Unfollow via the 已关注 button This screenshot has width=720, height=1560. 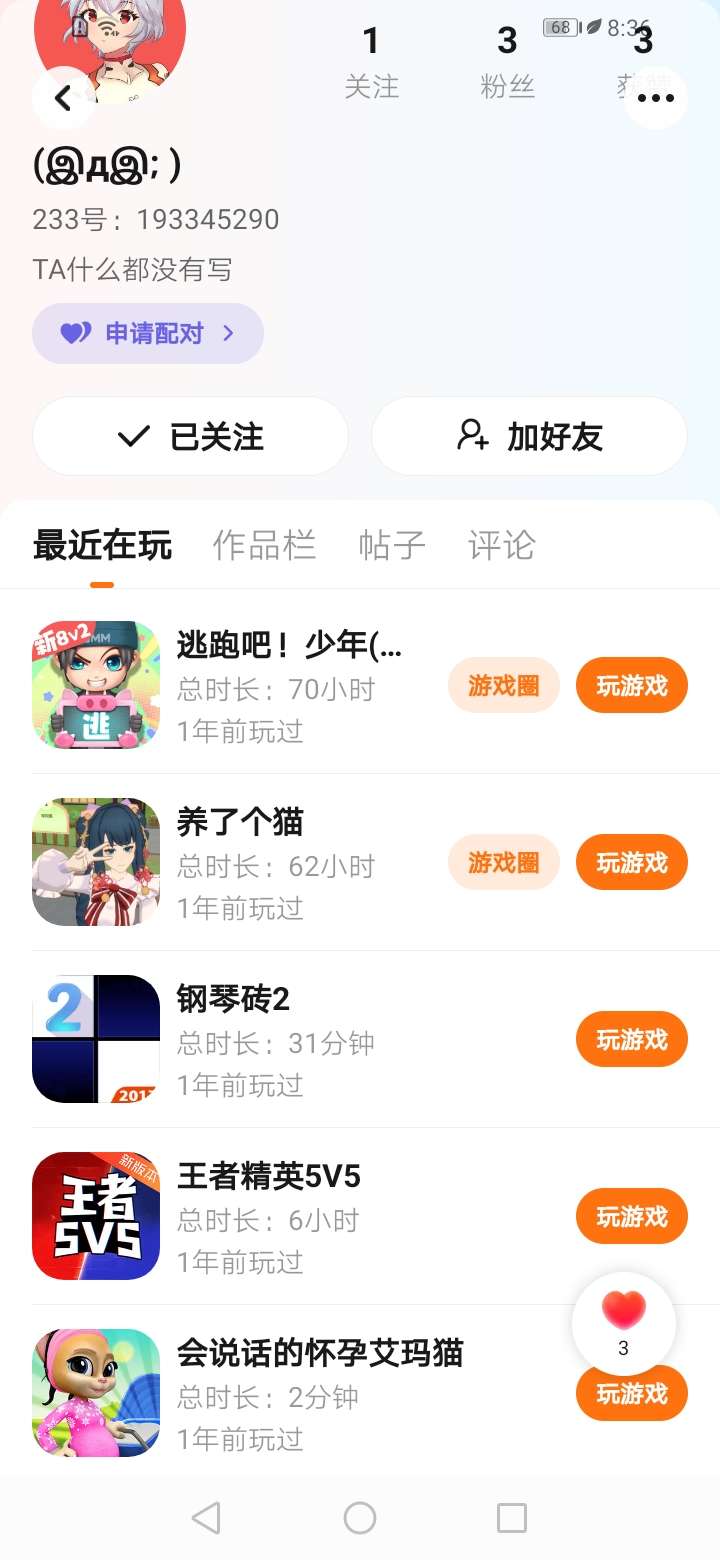click(x=190, y=436)
